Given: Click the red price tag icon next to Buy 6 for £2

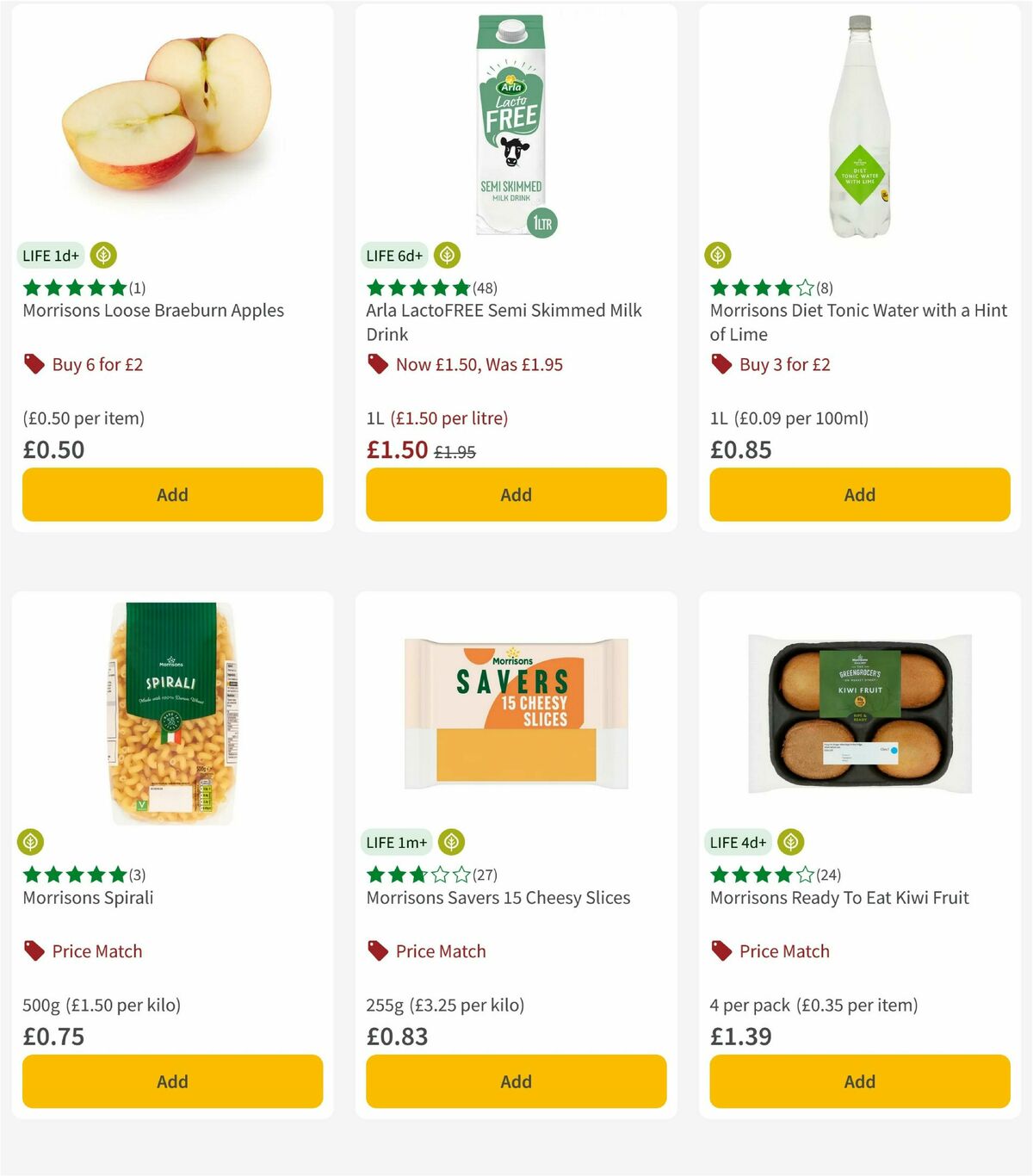Looking at the screenshot, I should coord(34,364).
